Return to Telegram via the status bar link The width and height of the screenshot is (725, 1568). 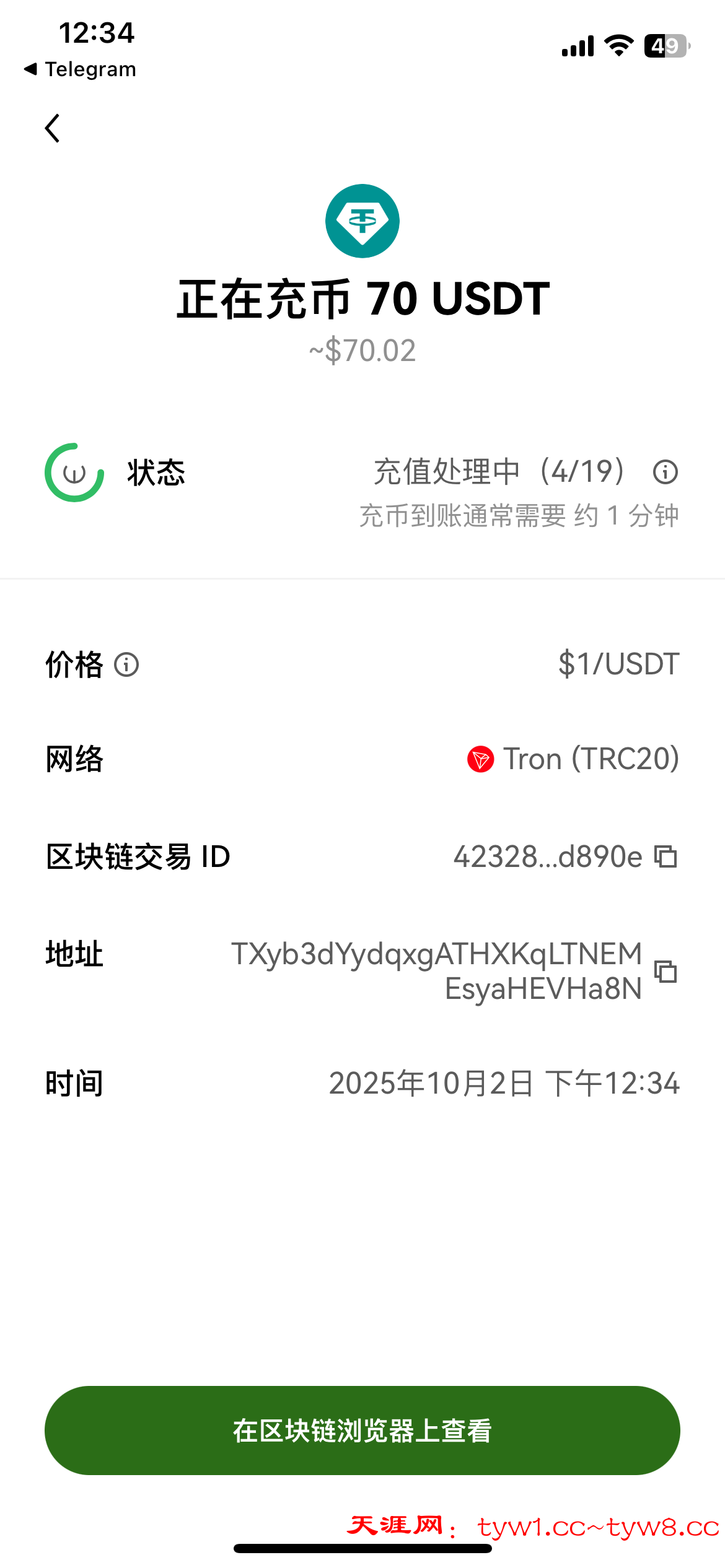[81, 69]
